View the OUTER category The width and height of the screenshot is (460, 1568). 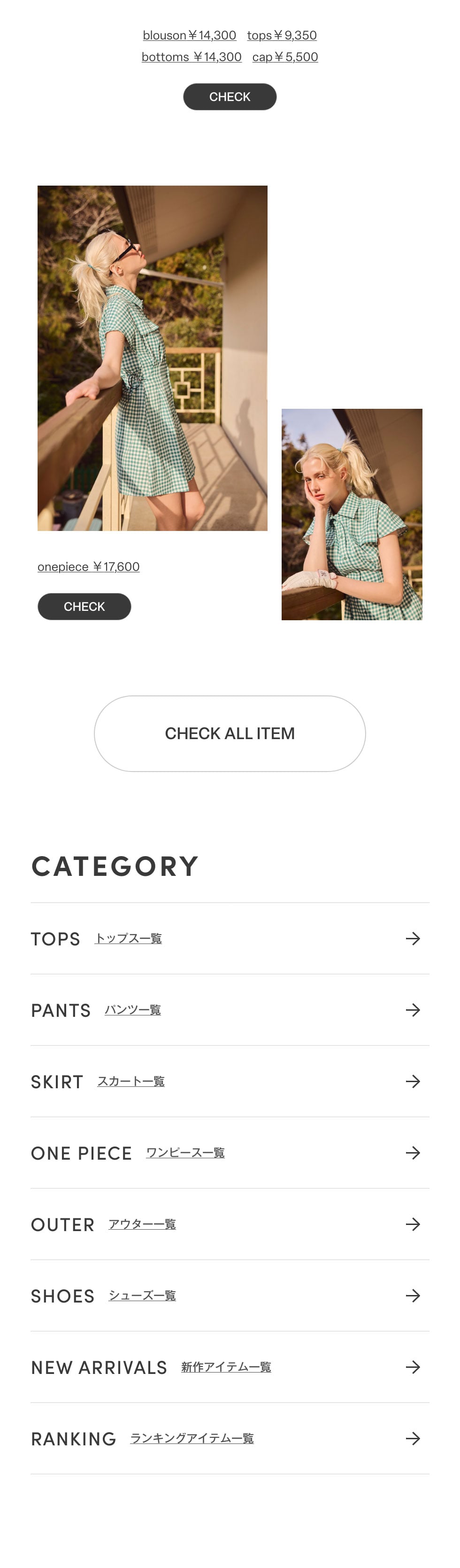(230, 1224)
